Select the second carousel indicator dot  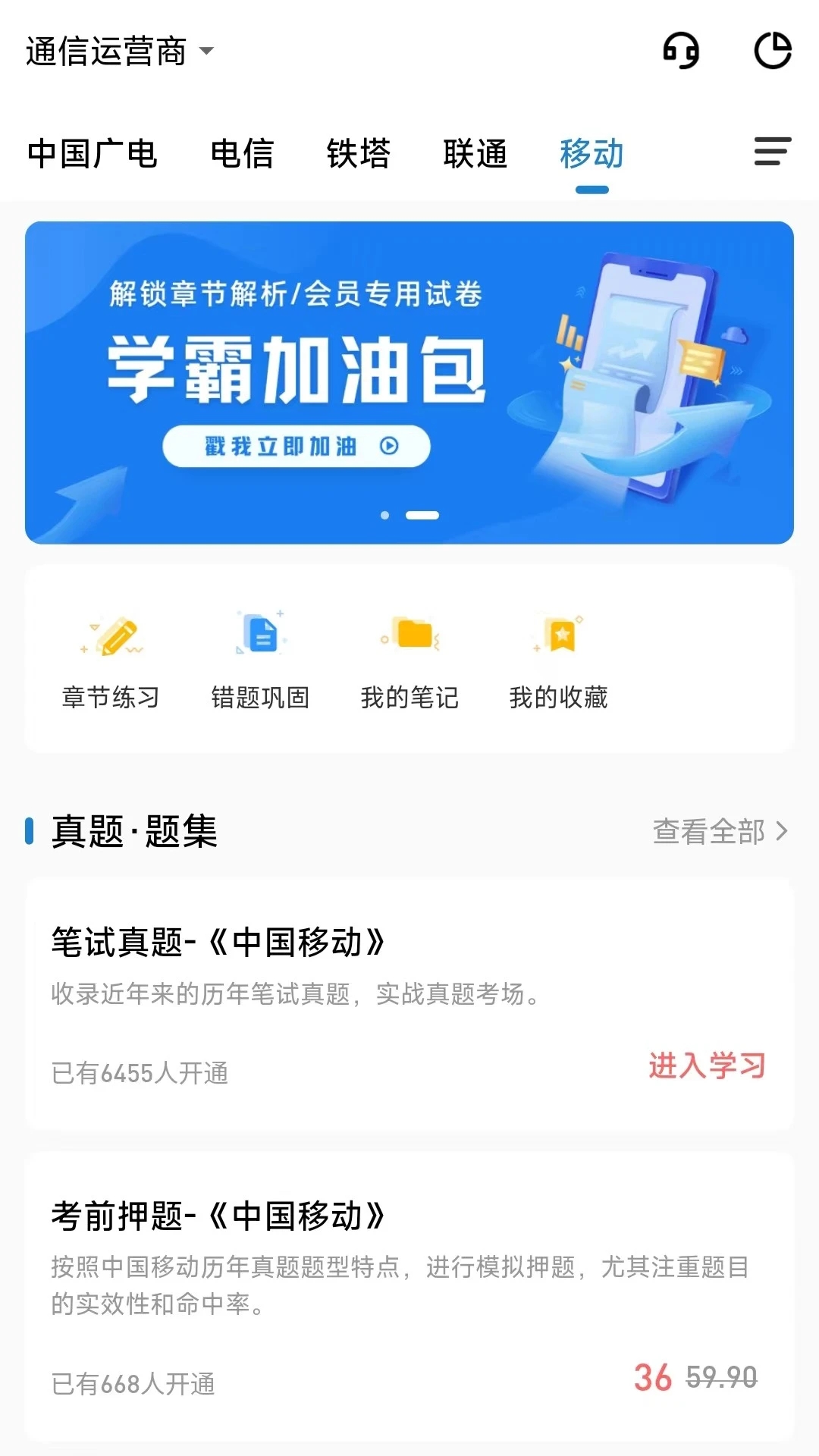pos(422,513)
